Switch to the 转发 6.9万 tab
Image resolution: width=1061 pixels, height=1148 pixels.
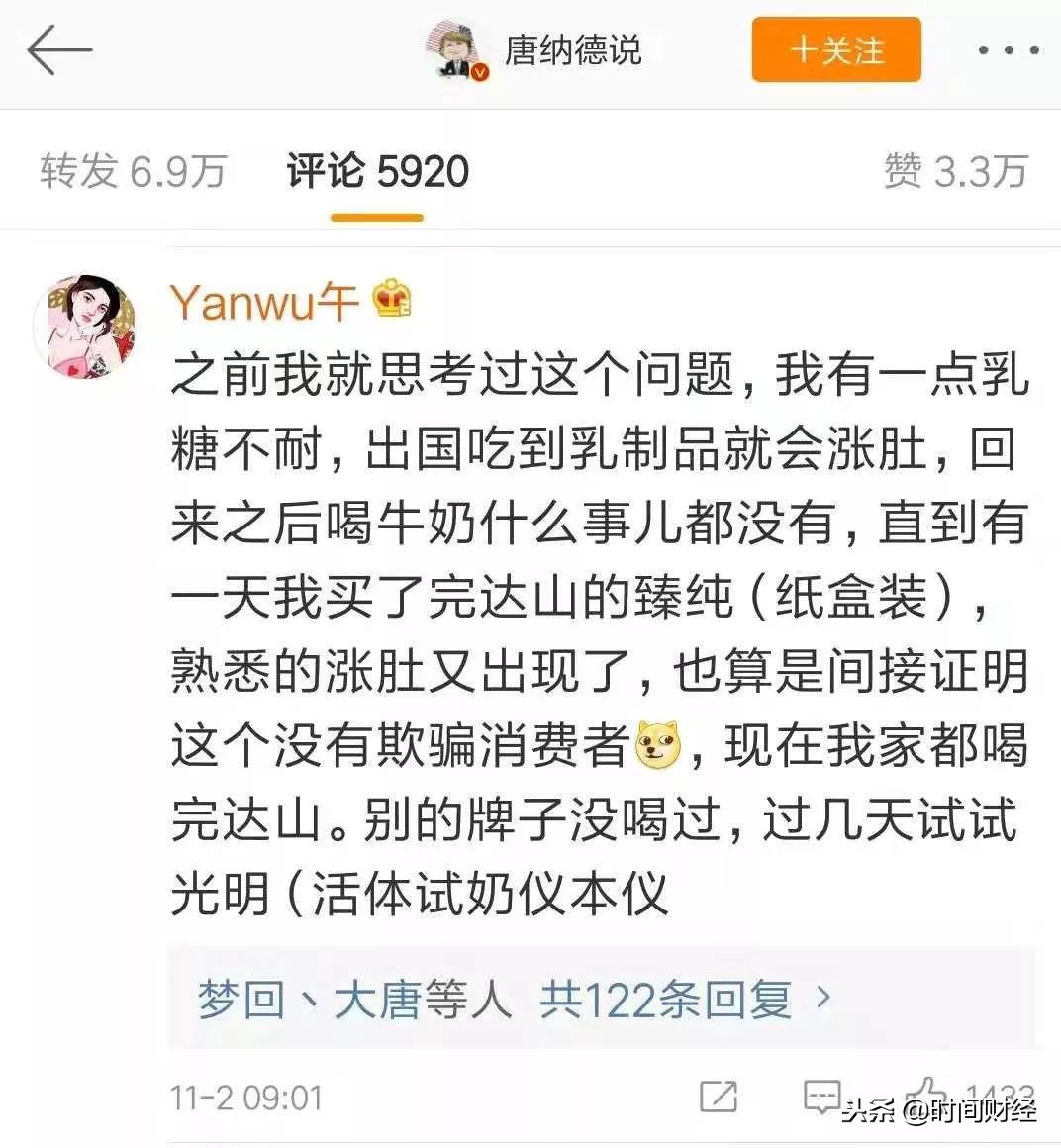click(x=132, y=170)
